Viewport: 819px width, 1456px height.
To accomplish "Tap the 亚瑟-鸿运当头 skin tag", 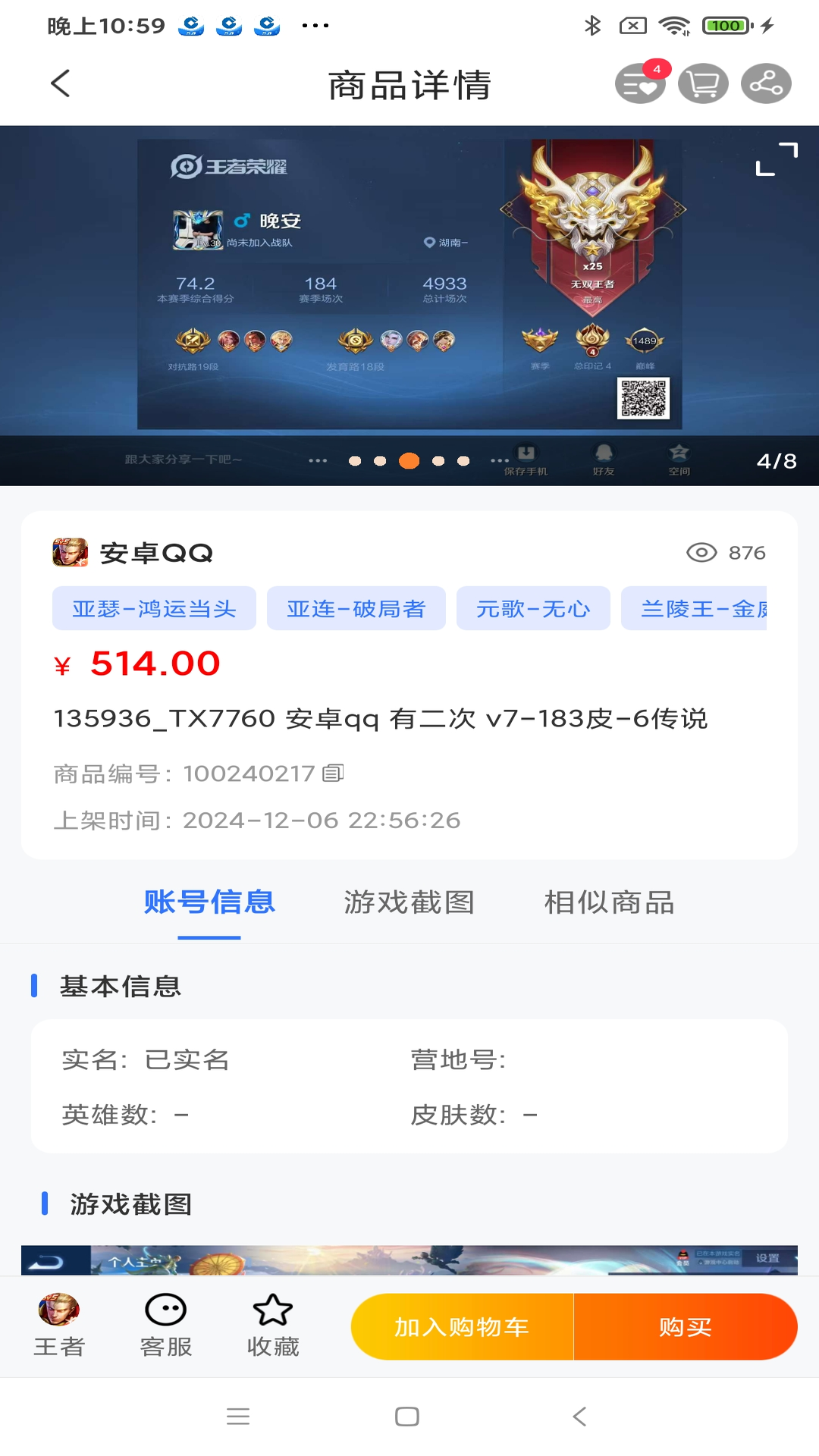I will point(154,608).
